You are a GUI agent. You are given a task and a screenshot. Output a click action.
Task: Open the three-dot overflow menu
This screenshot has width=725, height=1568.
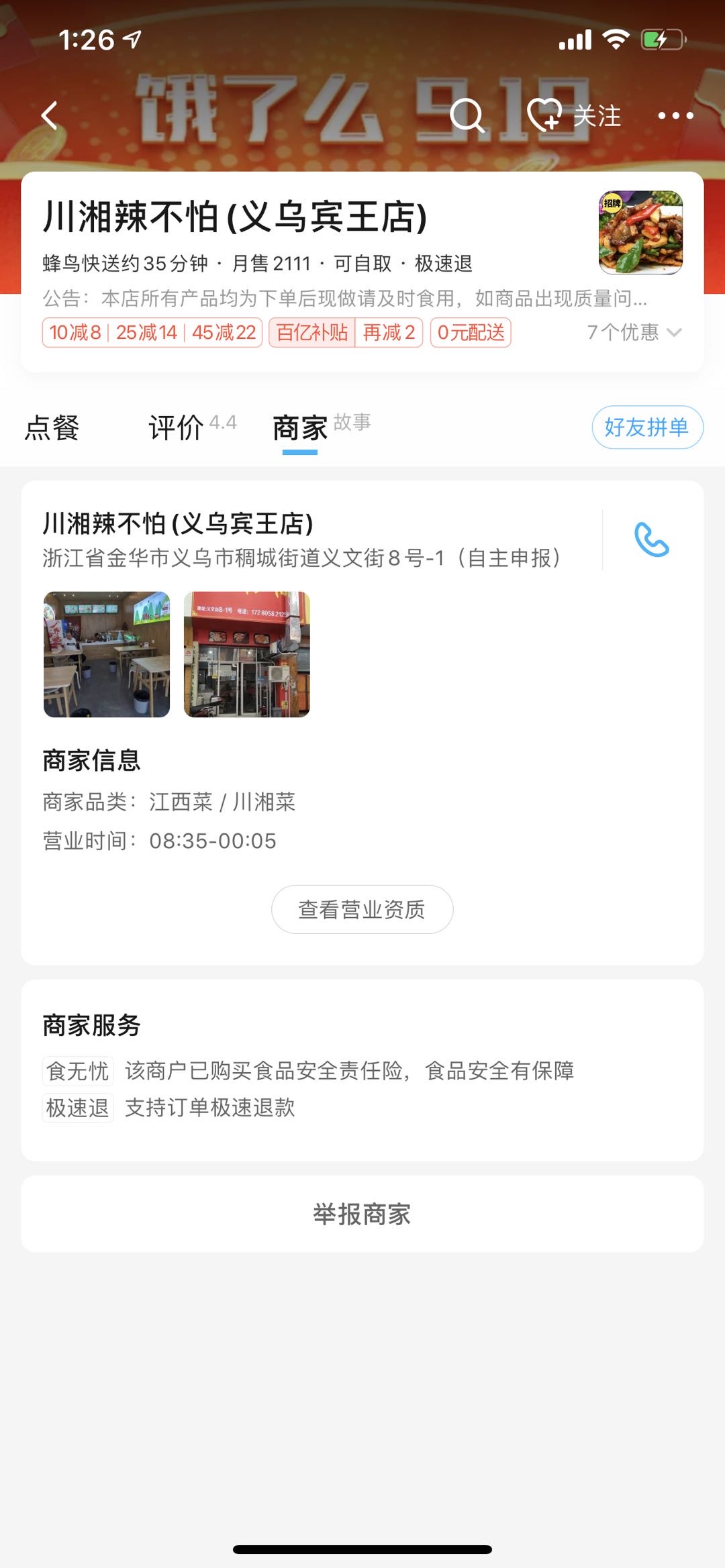pyautogui.click(x=675, y=115)
